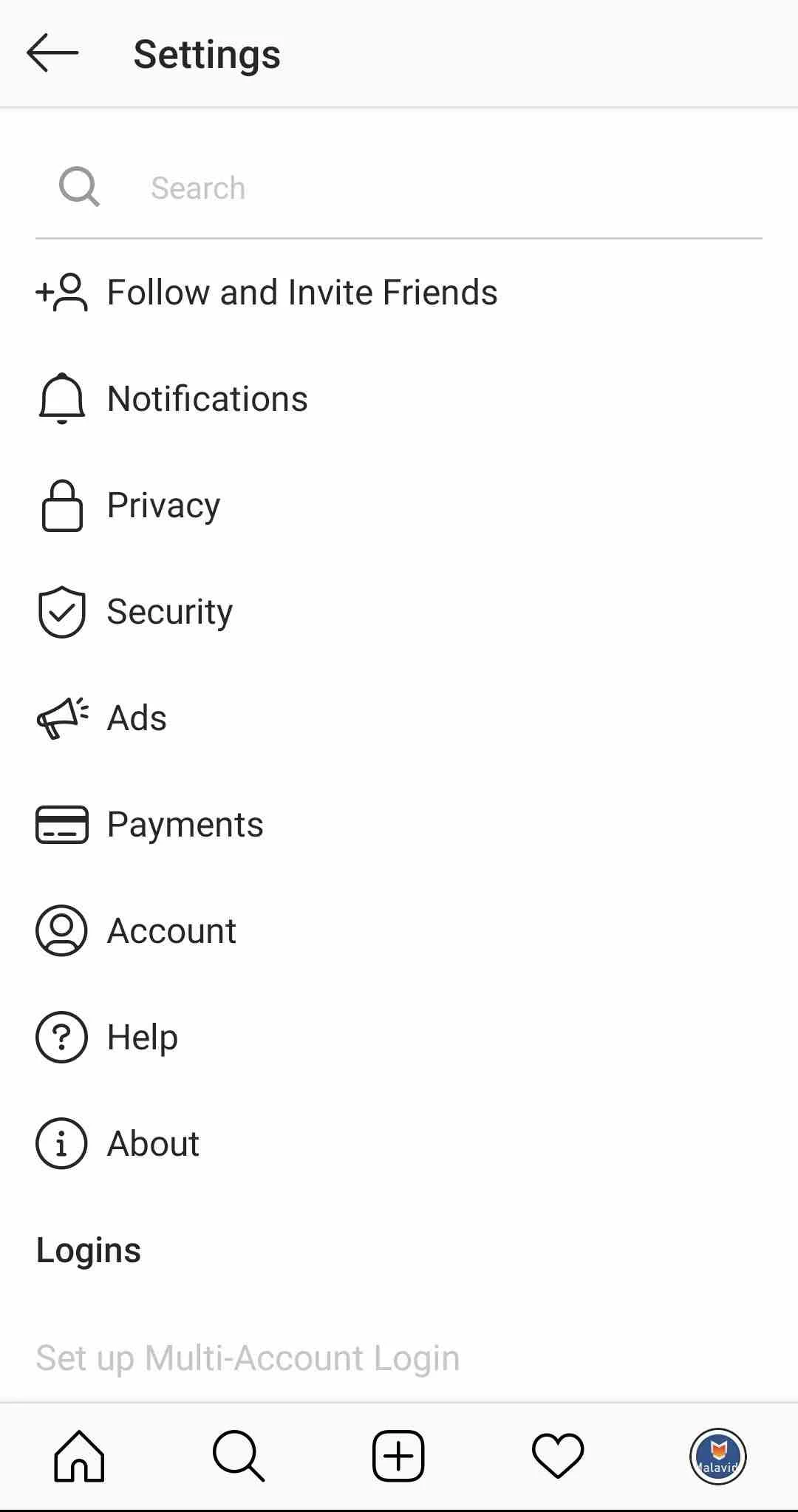
Task: Open the Help section
Action: pyautogui.click(x=142, y=1038)
